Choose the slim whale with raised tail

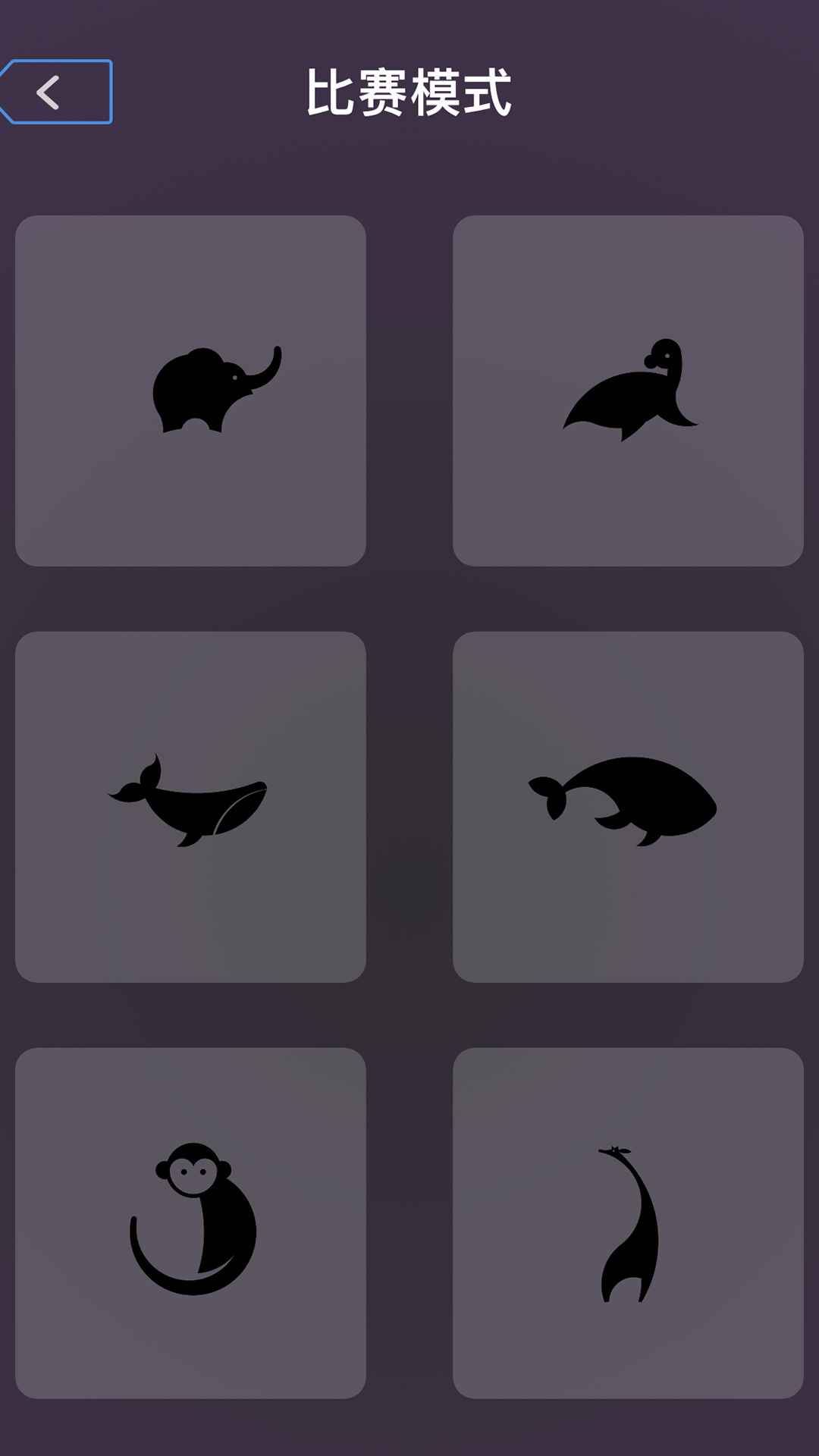[x=190, y=807]
